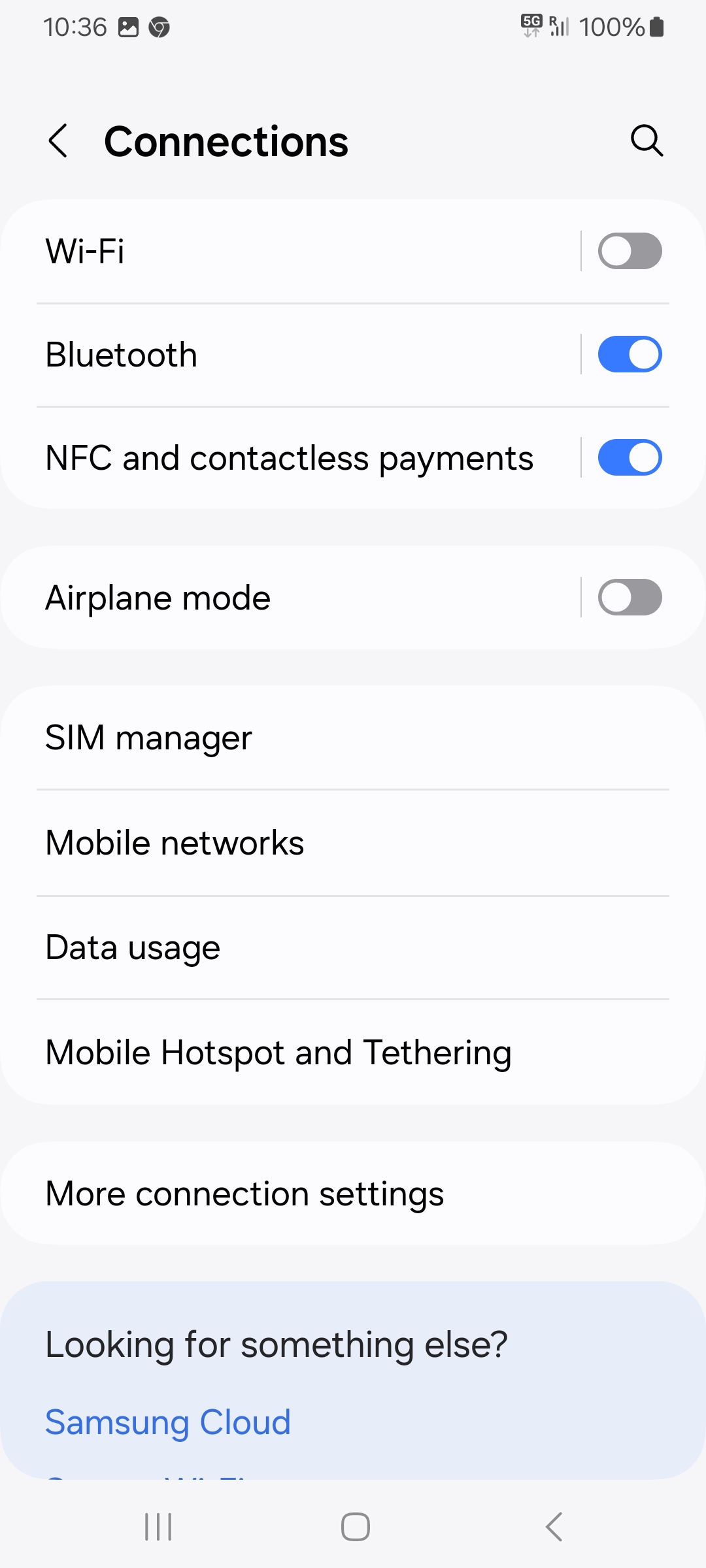Turn off NFC and contactless payments switch

tap(630, 458)
